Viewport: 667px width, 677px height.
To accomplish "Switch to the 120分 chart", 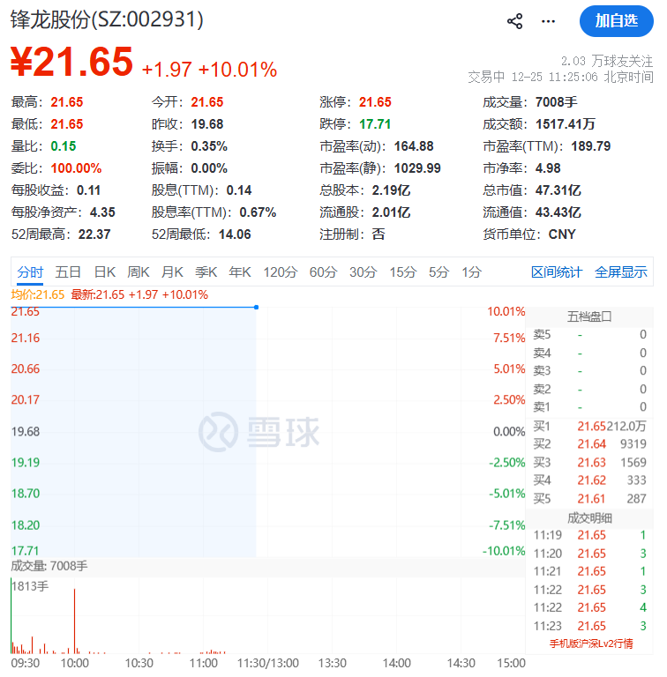I will [280, 272].
